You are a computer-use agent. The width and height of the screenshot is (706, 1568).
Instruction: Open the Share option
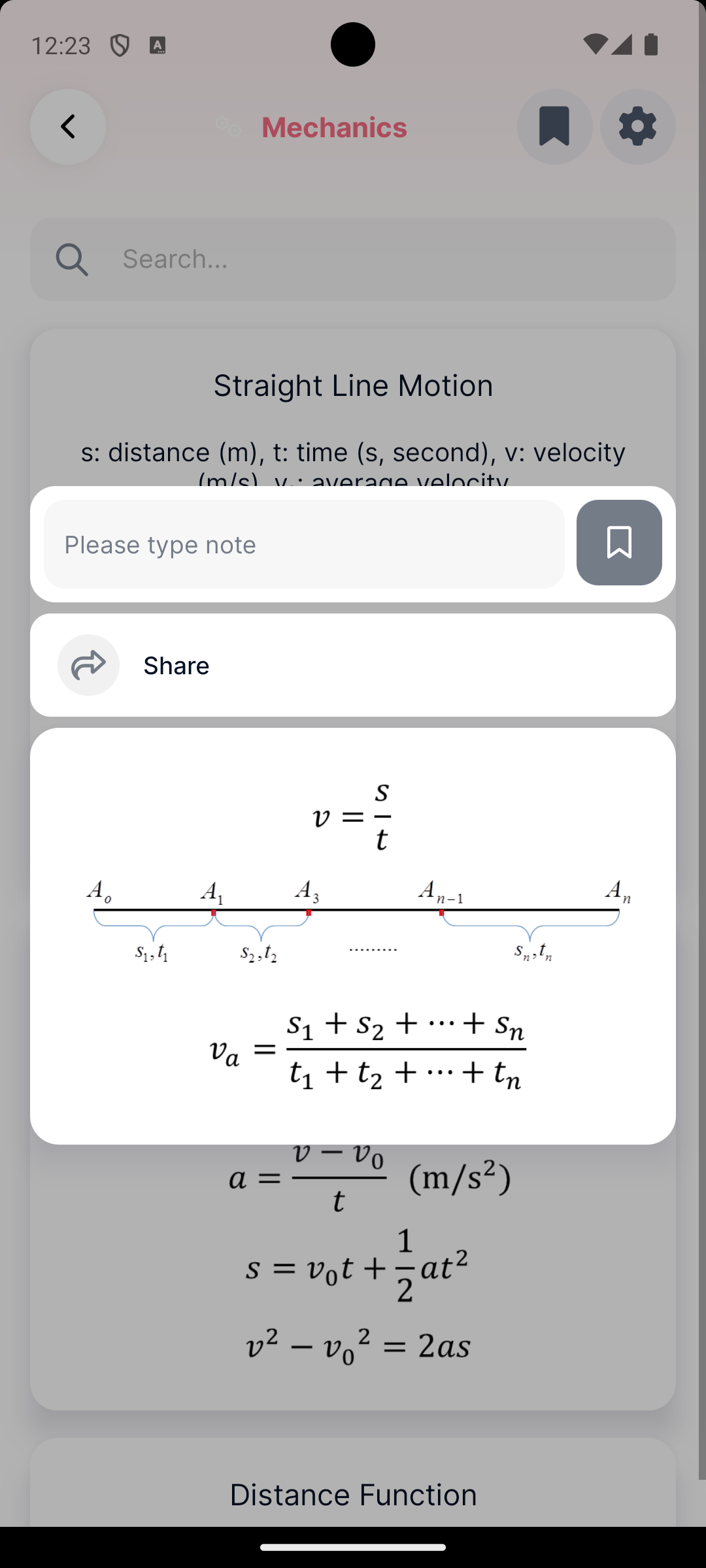pyautogui.click(x=175, y=665)
